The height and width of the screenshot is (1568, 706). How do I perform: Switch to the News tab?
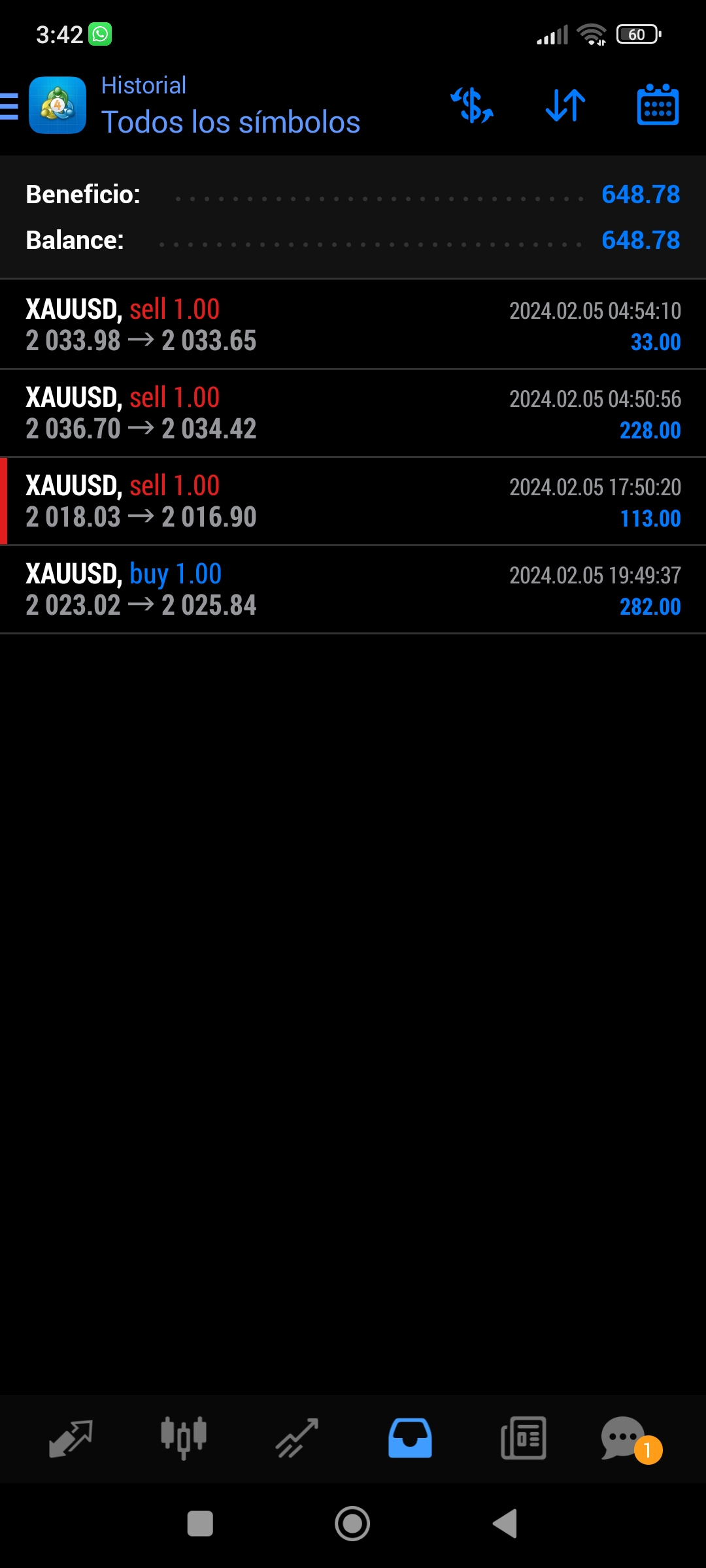click(523, 1438)
